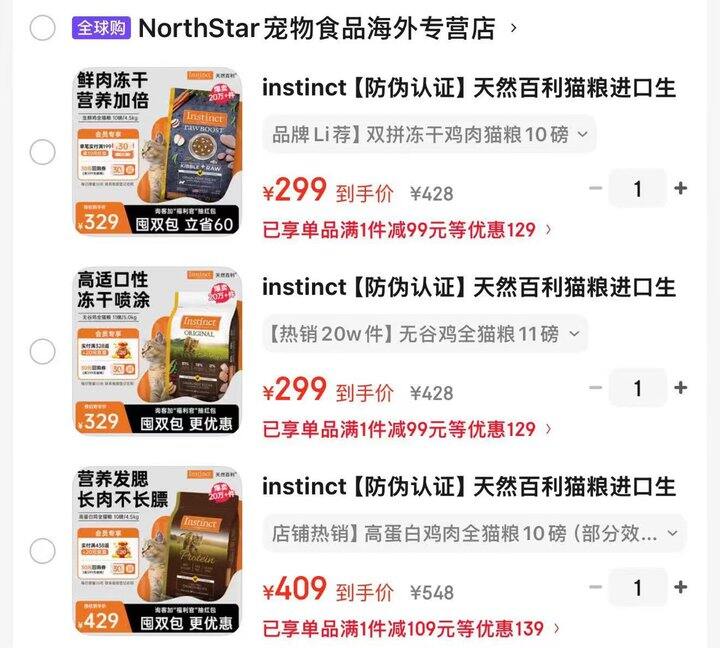This screenshot has width=720, height=648.
Task: Decrease quantity of 无谷鸡全猫粮11磅
Action: point(596,388)
